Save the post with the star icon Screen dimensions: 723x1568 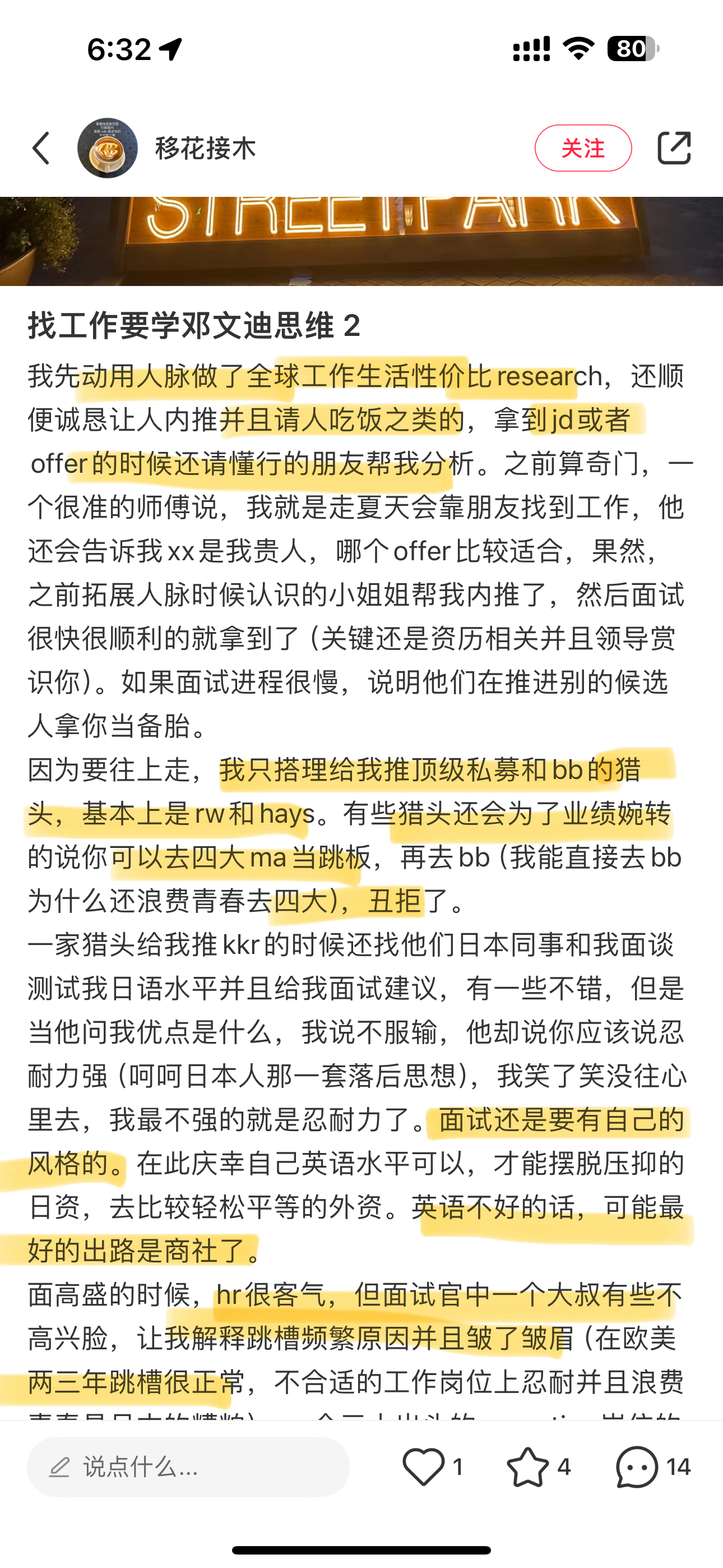[x=527, y=1467]
